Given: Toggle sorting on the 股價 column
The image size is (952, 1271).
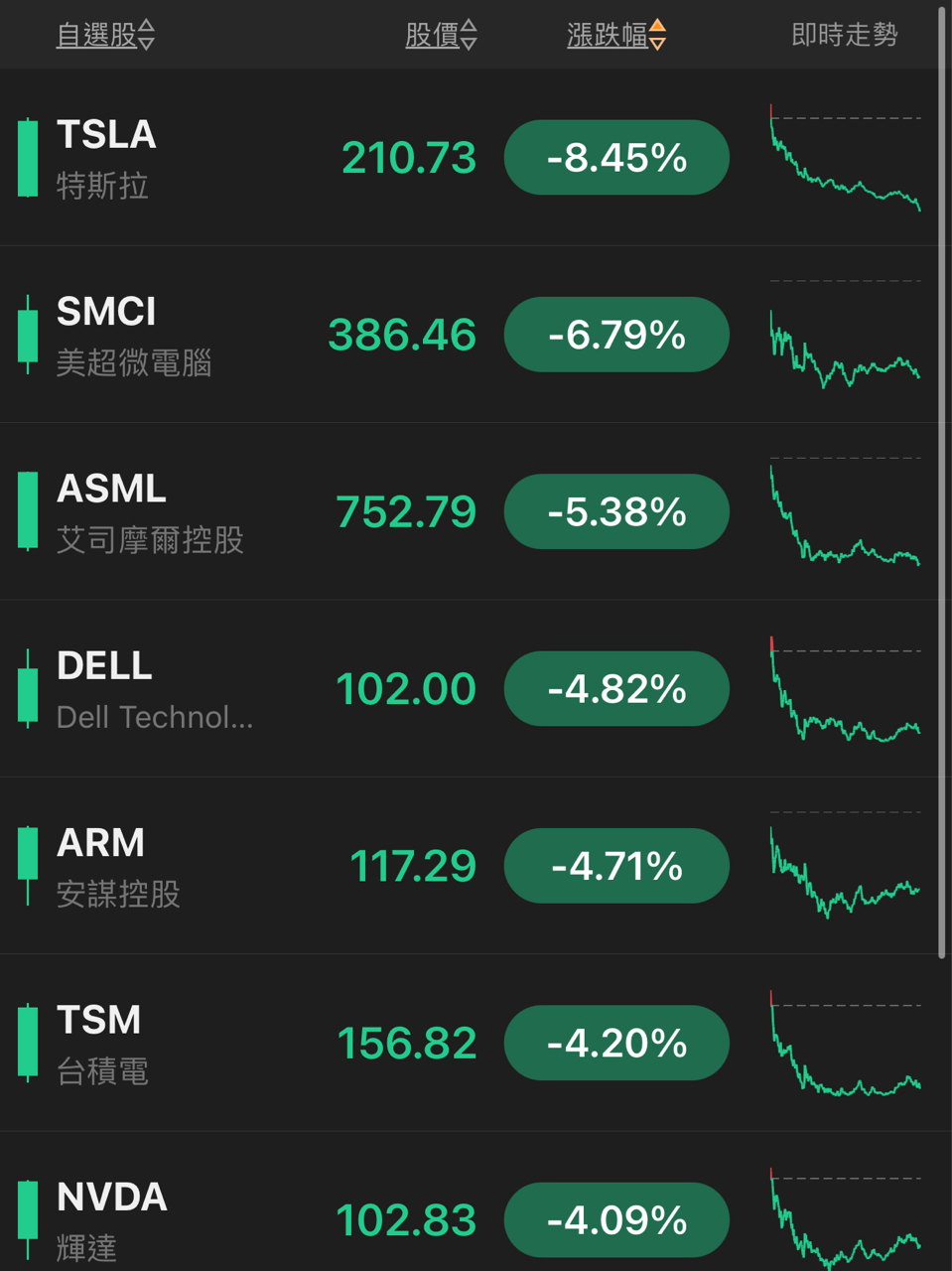Looking at the screenshot, I should [x=442, y=35].
